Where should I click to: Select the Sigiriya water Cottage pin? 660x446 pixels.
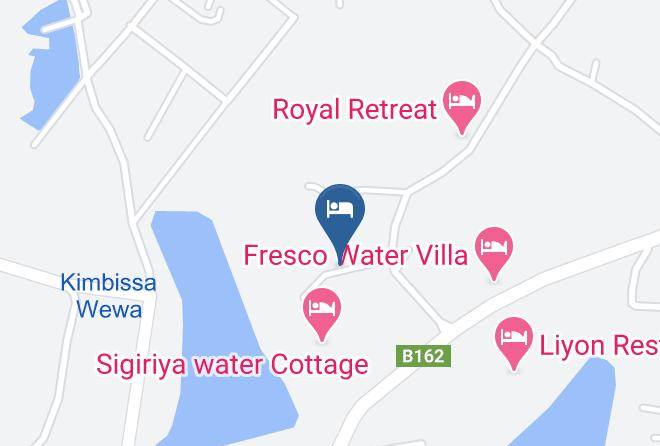point(322,311)
